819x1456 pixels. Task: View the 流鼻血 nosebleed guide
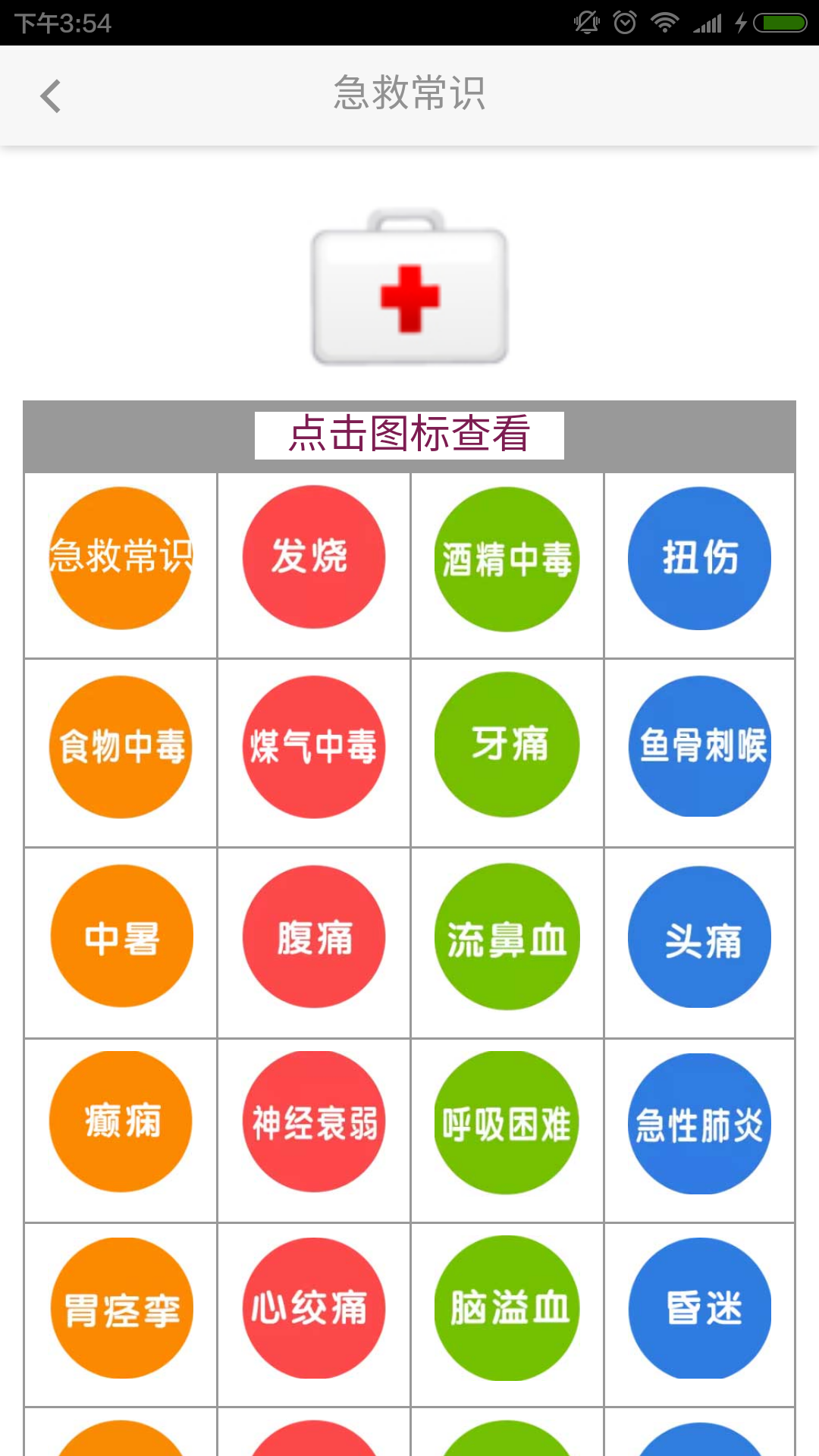507,937
